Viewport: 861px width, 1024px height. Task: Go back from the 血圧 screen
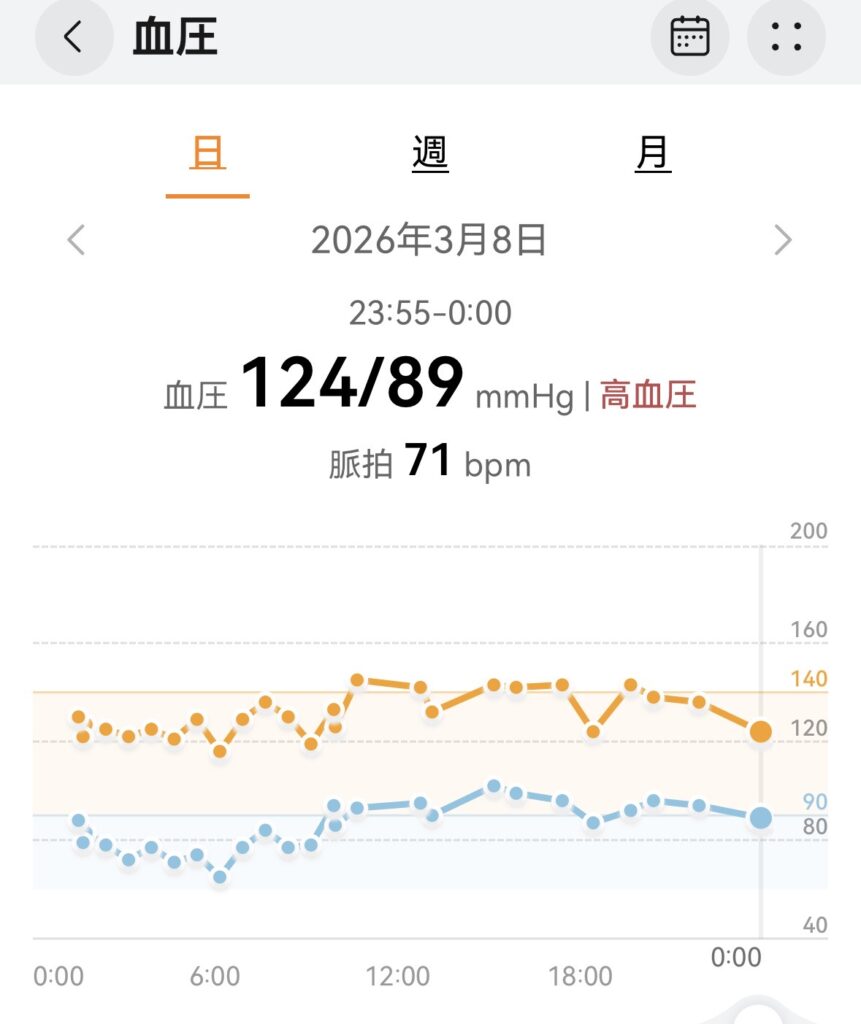point(72,38)
